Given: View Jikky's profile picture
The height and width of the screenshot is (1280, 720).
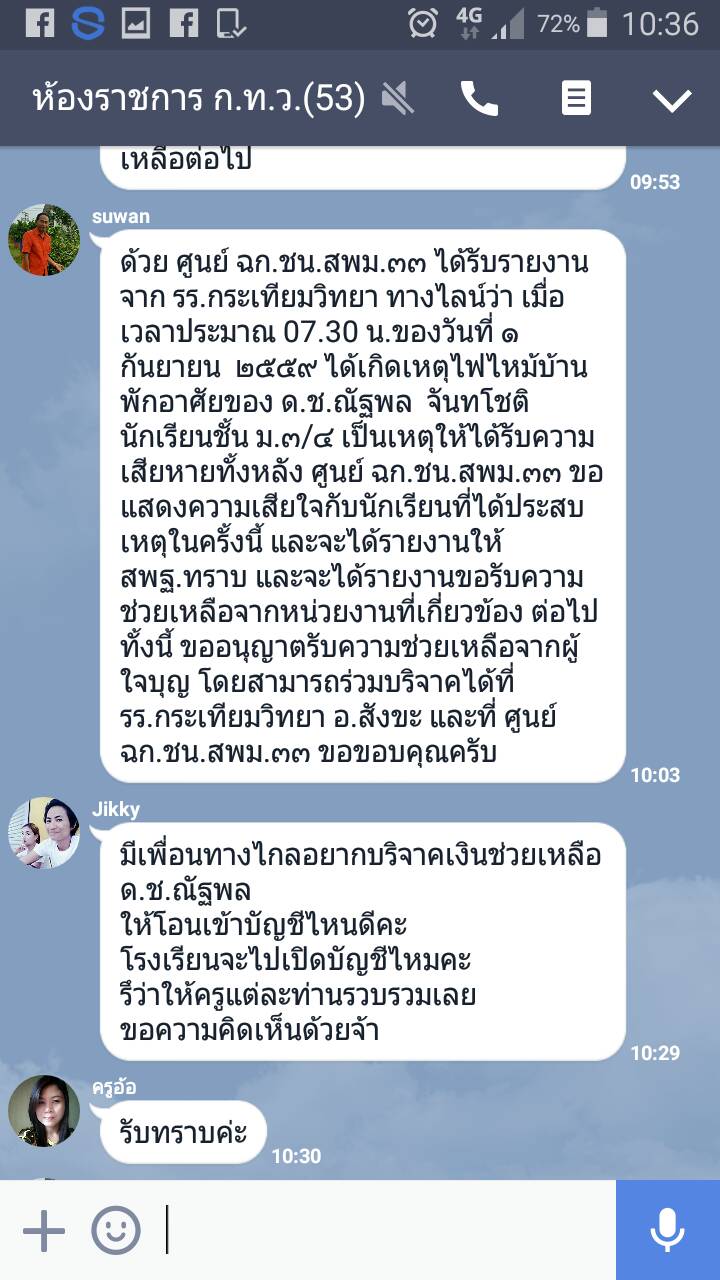Looking at the screenshot, I should pyautogui.click(x=44, y=832).
